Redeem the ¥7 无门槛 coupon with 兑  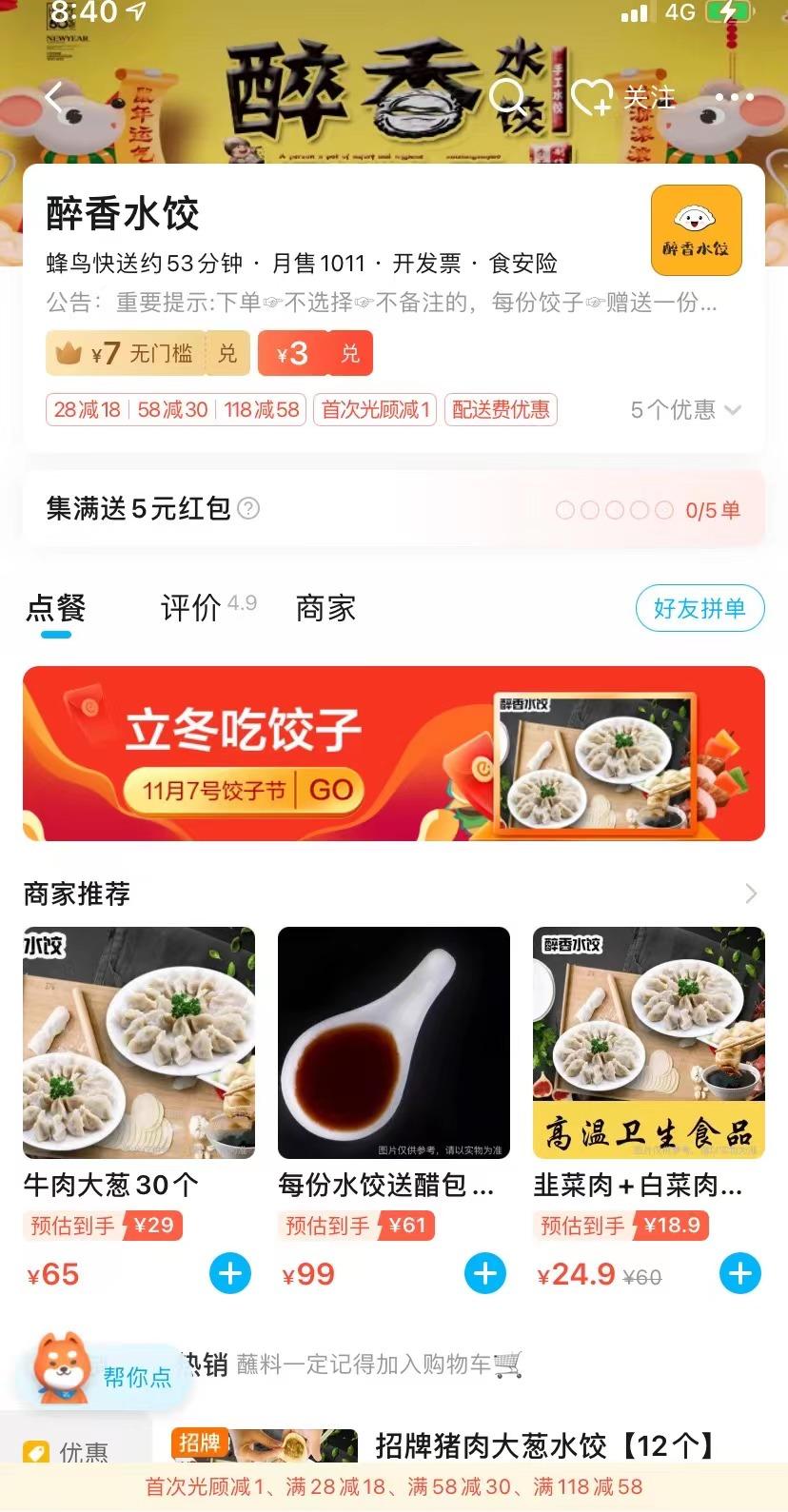tap(228, 352)
